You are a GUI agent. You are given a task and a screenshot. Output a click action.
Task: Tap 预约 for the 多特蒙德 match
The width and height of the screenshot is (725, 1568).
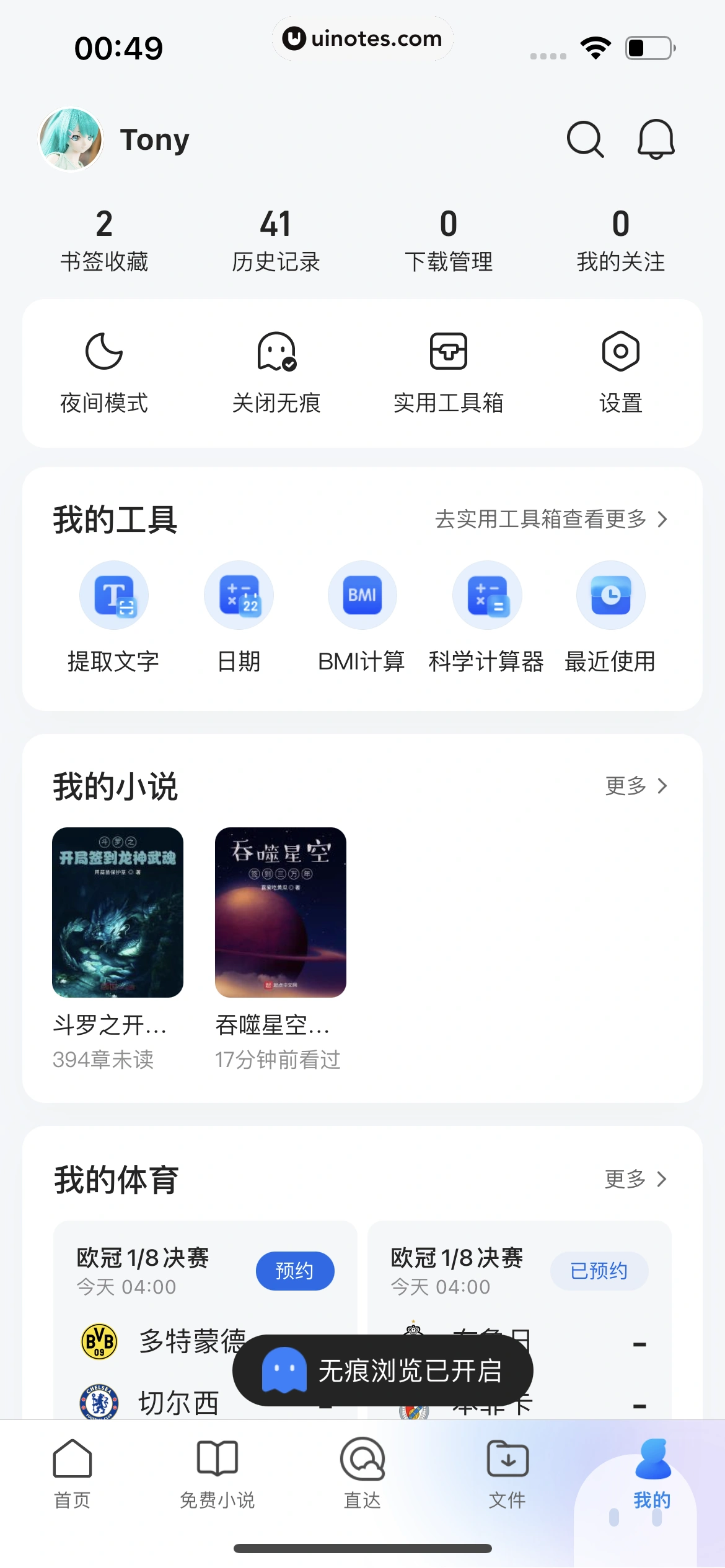(295, 1271)
